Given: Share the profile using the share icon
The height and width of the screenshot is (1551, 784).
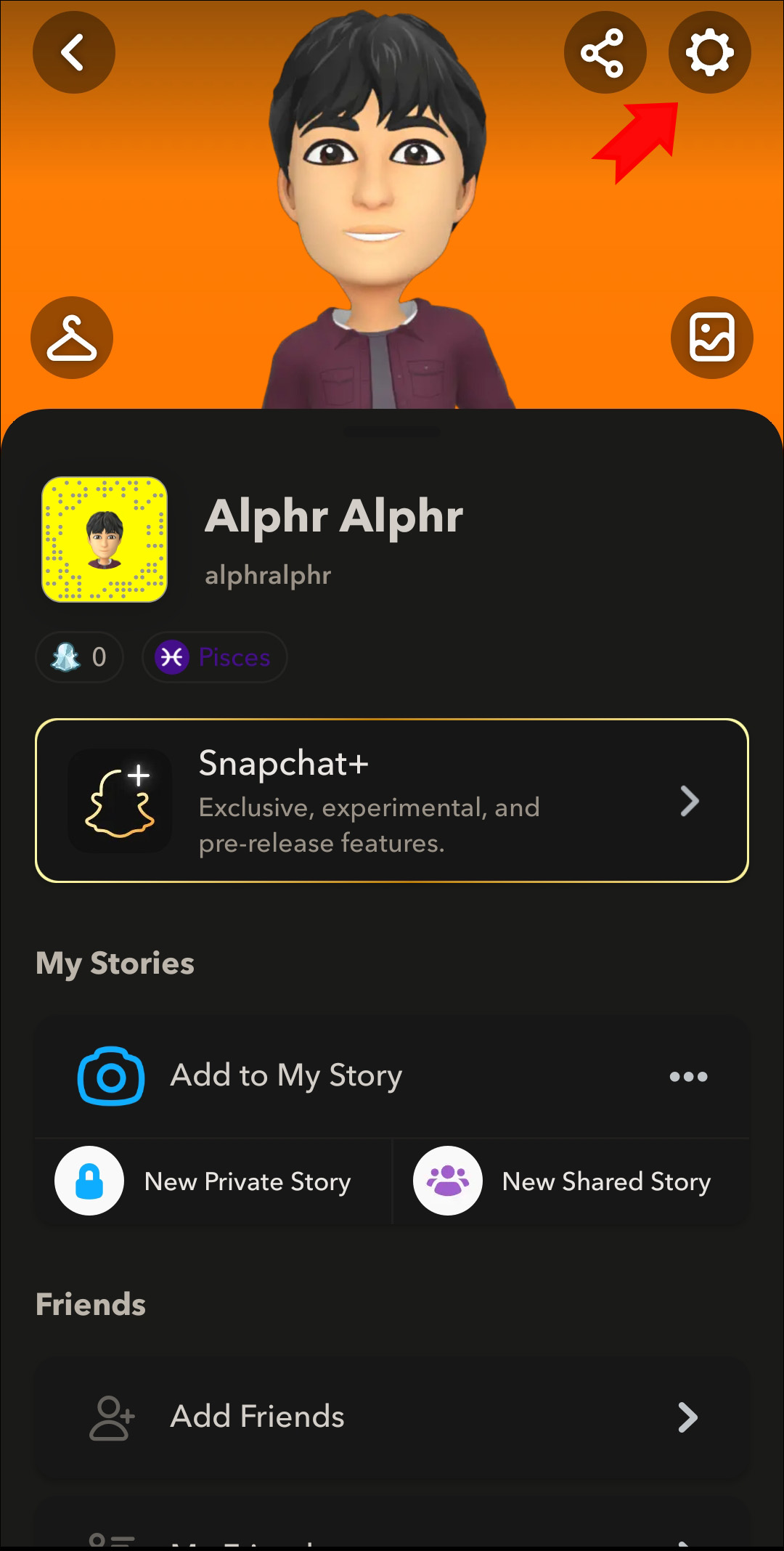Looking at the screenshot, I should 604,52.
